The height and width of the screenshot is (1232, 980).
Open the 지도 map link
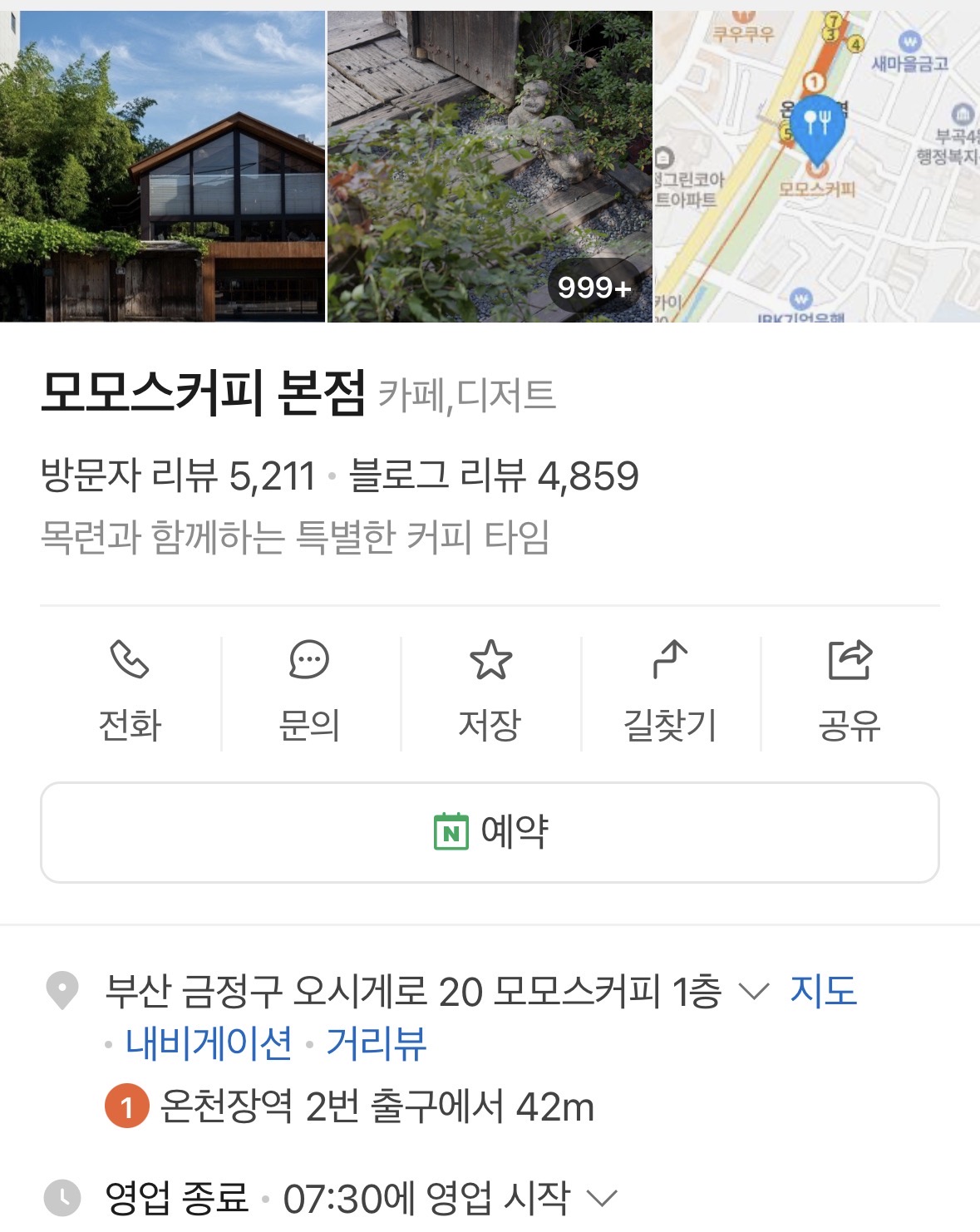(x=823, y=991)
